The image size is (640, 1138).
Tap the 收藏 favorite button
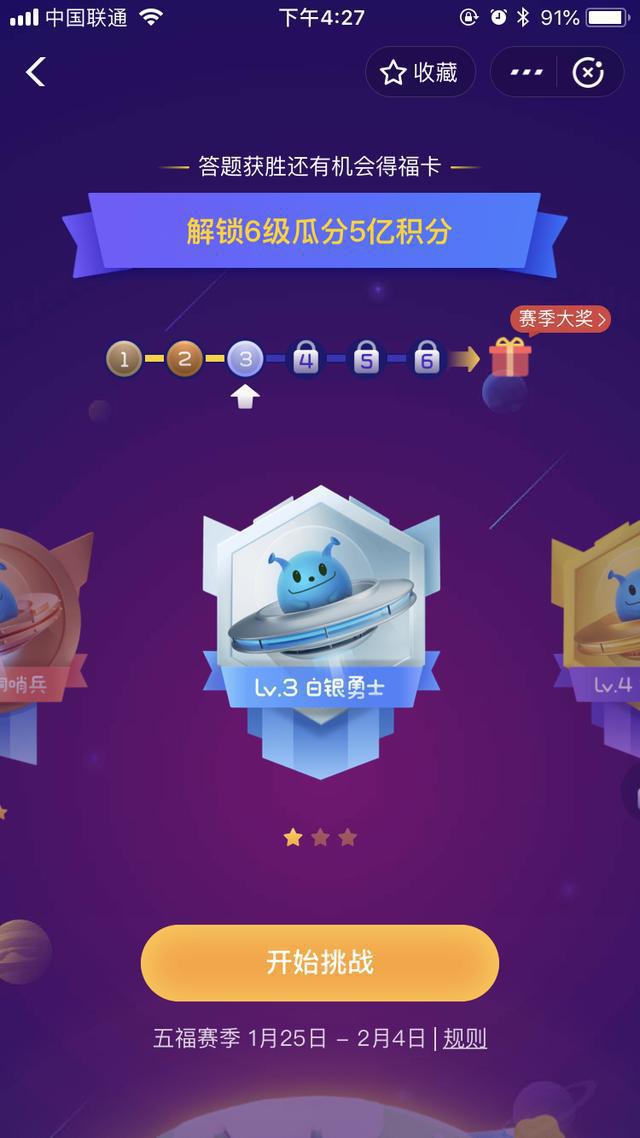tap(420, 72)
